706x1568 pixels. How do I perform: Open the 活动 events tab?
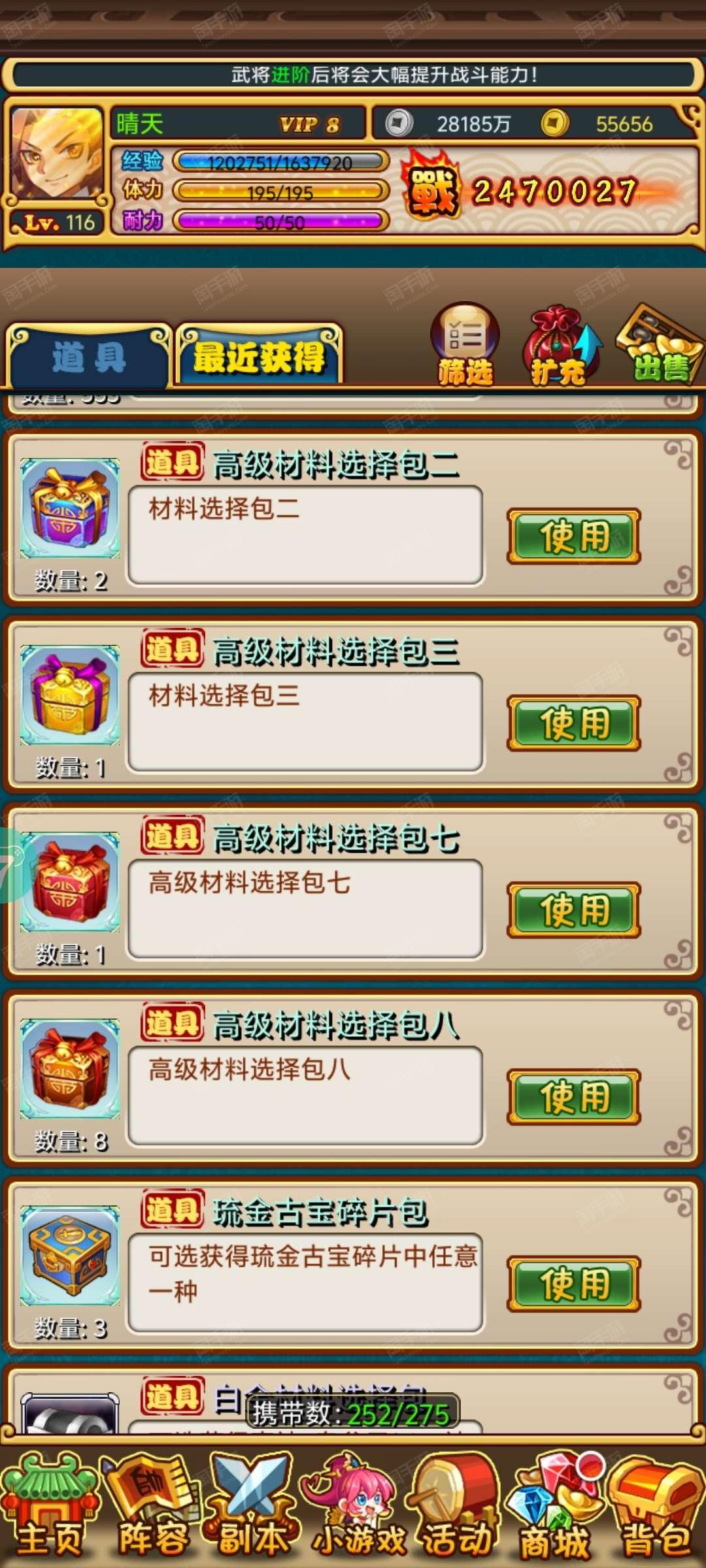coord(458,1508)
